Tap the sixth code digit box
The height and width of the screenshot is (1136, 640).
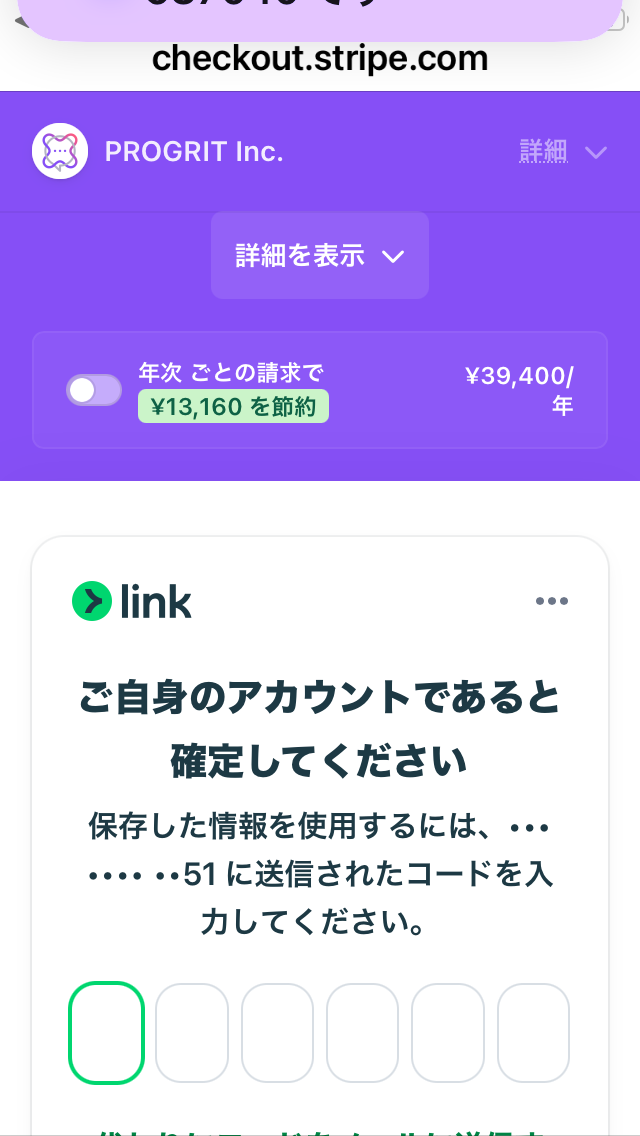click(533, 1032)
